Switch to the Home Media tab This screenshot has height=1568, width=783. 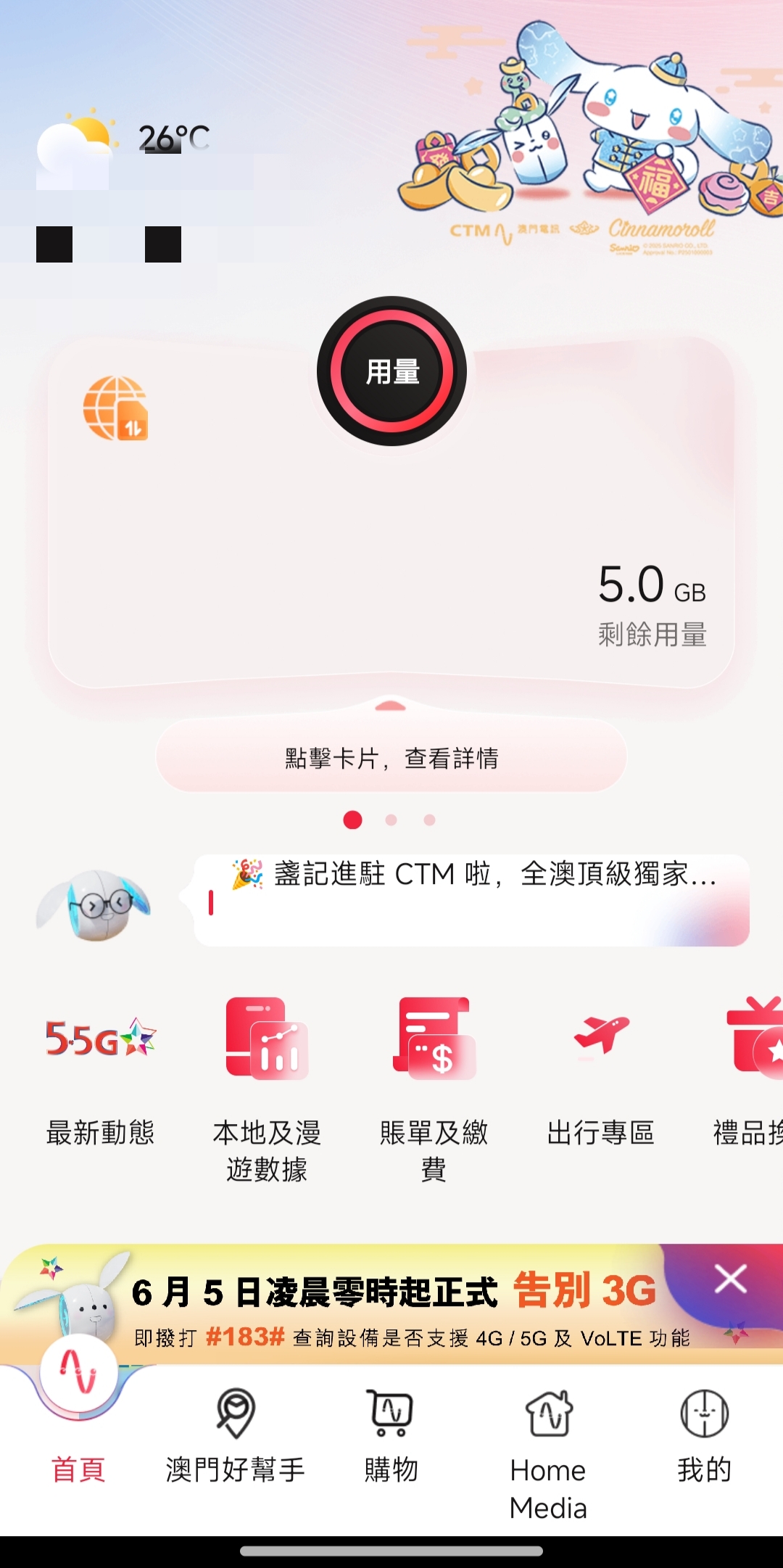[x=548, y=1447]
